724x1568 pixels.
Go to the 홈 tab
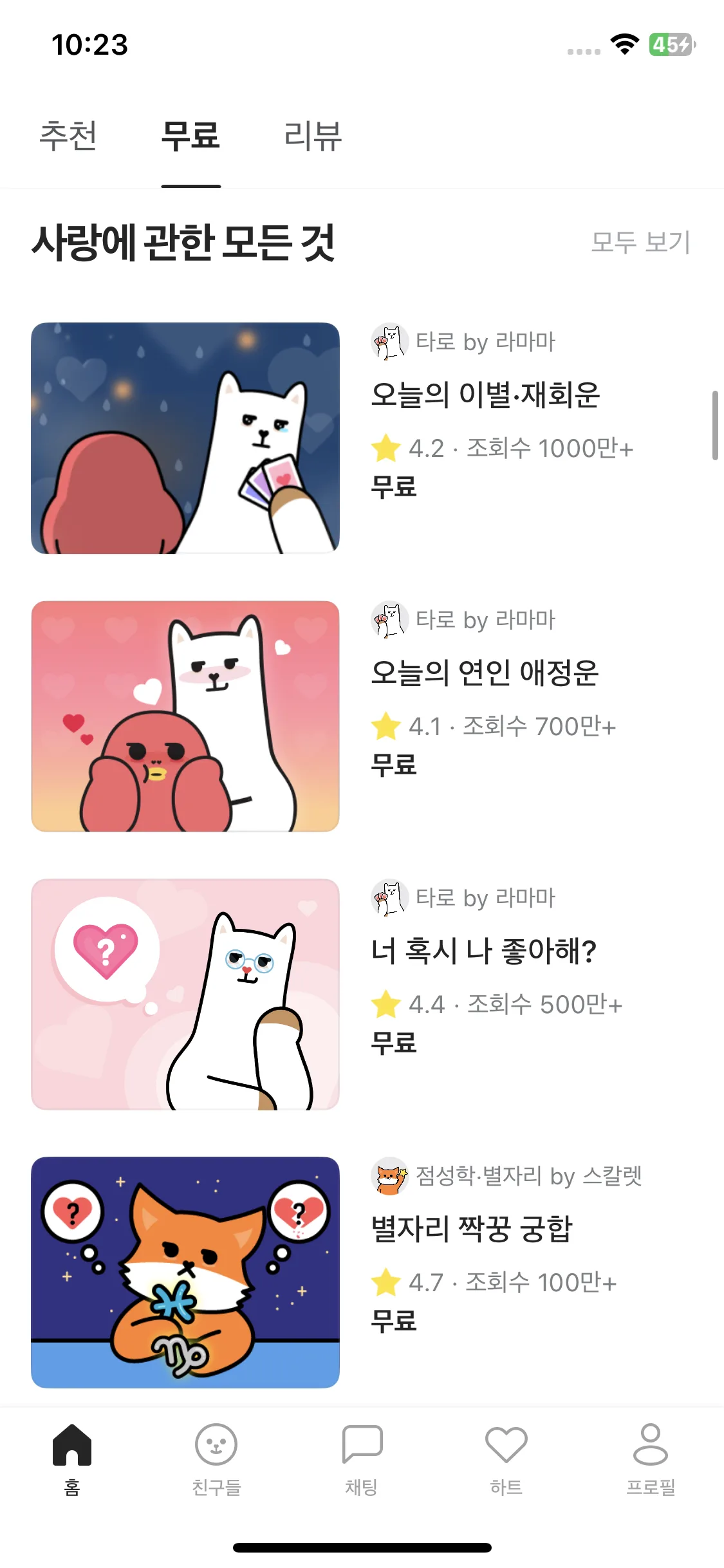coord(72,1459)
